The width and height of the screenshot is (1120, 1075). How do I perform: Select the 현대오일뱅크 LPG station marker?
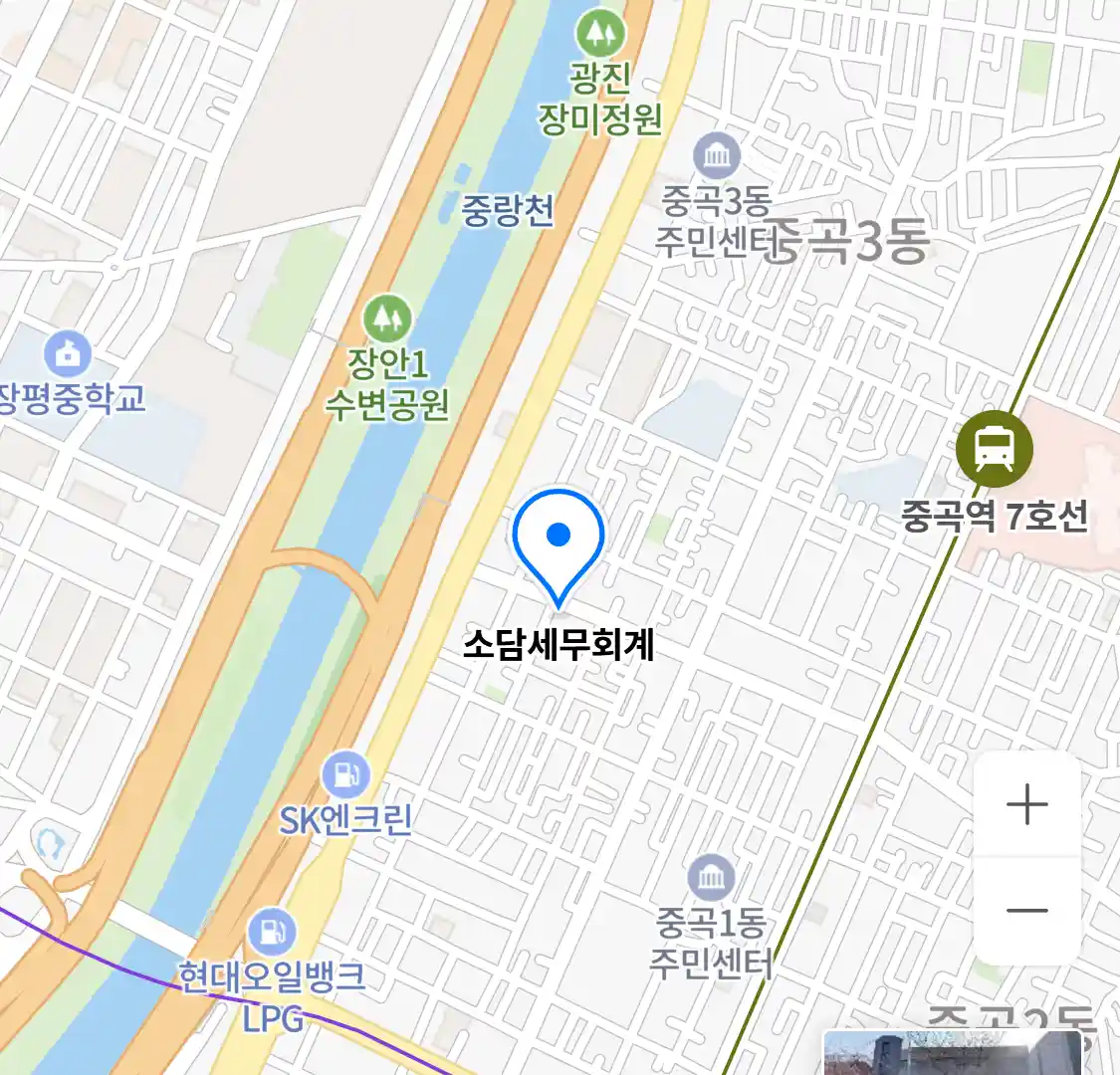[x=271, y=933]
